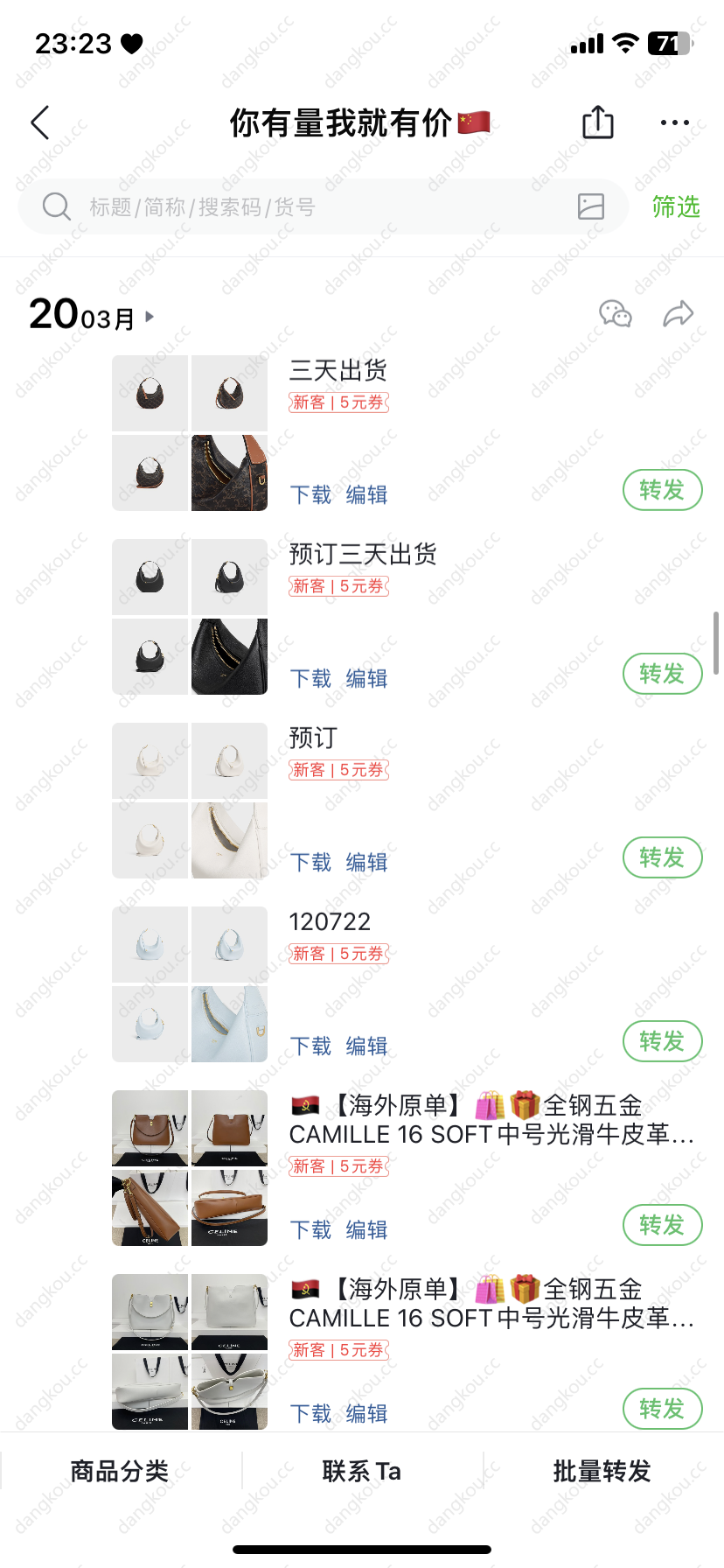724x1568 pixels.
Task: Open the white bag 预订 listing photos
Action: pyautogui.click(x=190, y=800)
